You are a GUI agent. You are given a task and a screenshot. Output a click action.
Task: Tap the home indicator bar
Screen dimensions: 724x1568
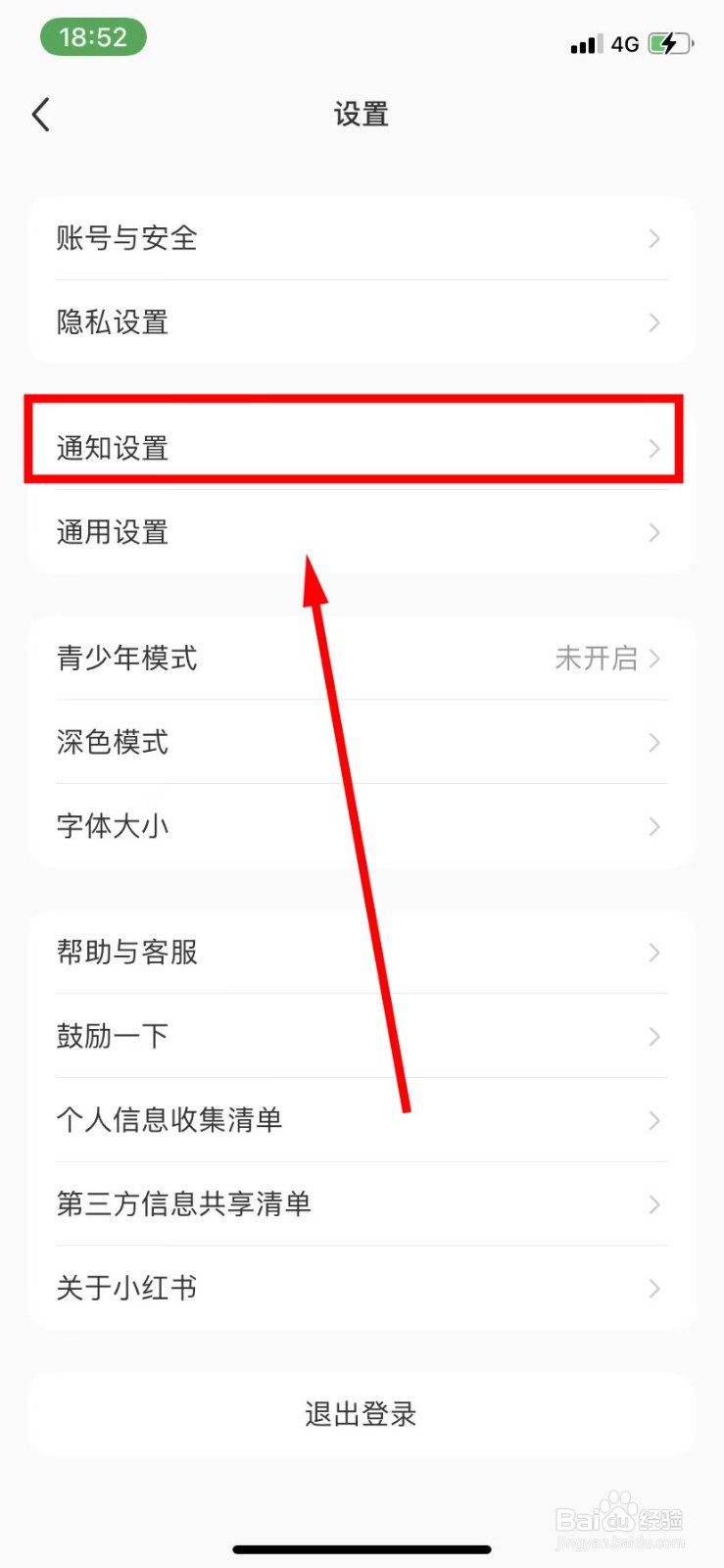click(x=361, y=1549)
